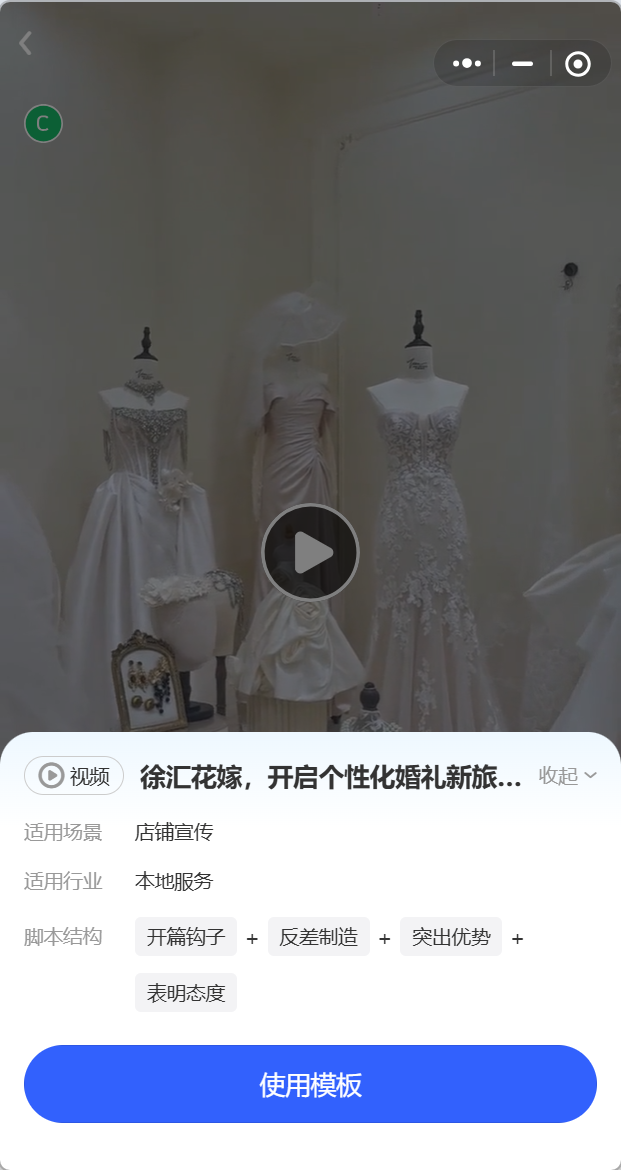Play the wedding dress video
This screenshot has width=621, height=1170.
[310, 552]
